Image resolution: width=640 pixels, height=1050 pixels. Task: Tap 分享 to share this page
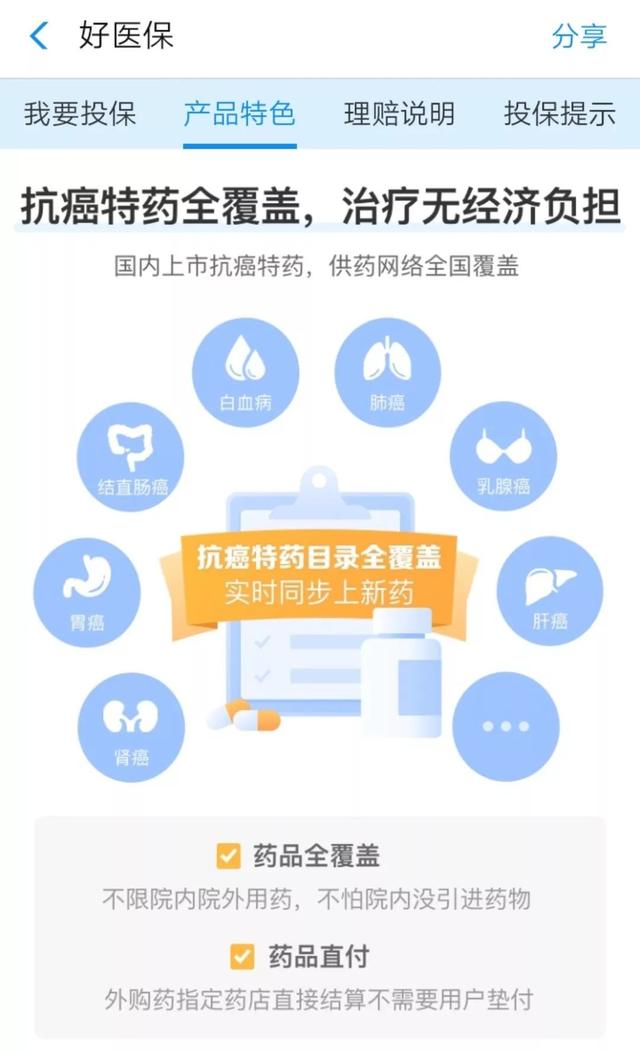point(579,35)
